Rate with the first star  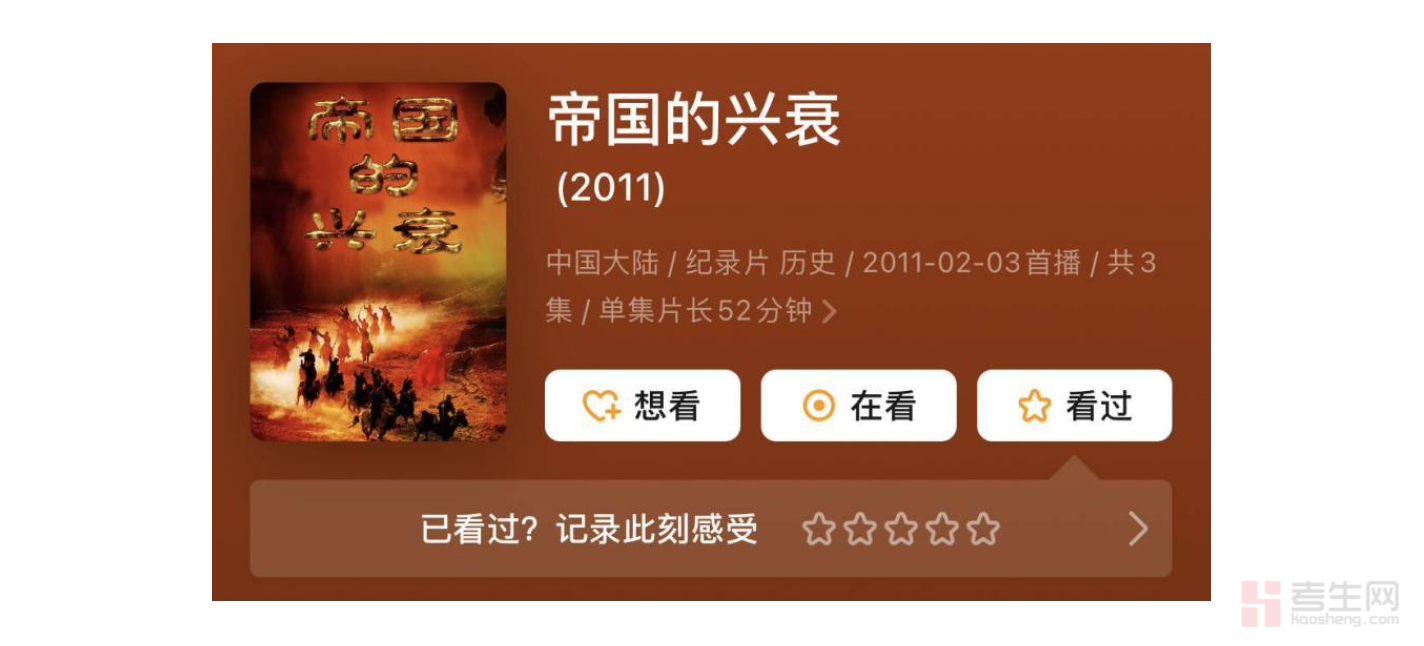pos(818,529)
